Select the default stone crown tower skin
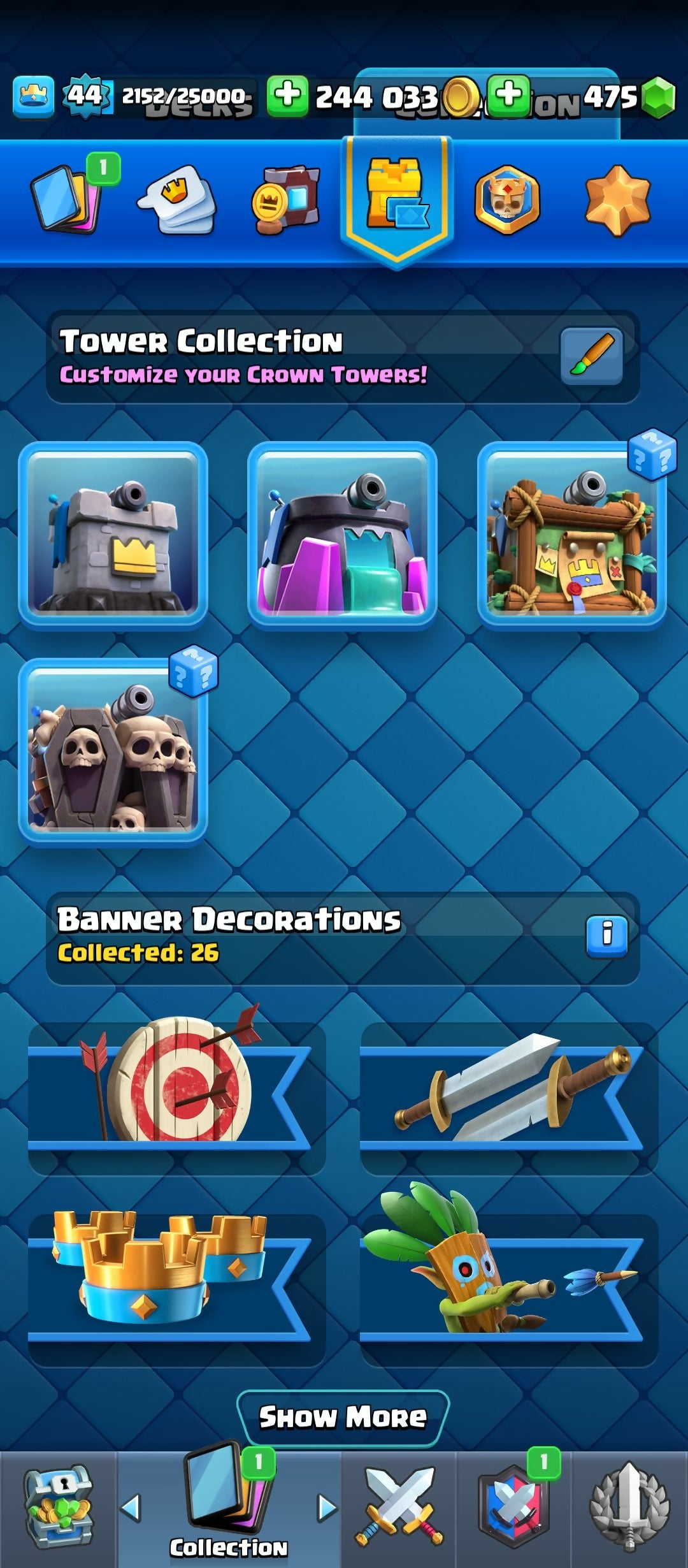 pos(113,534)
